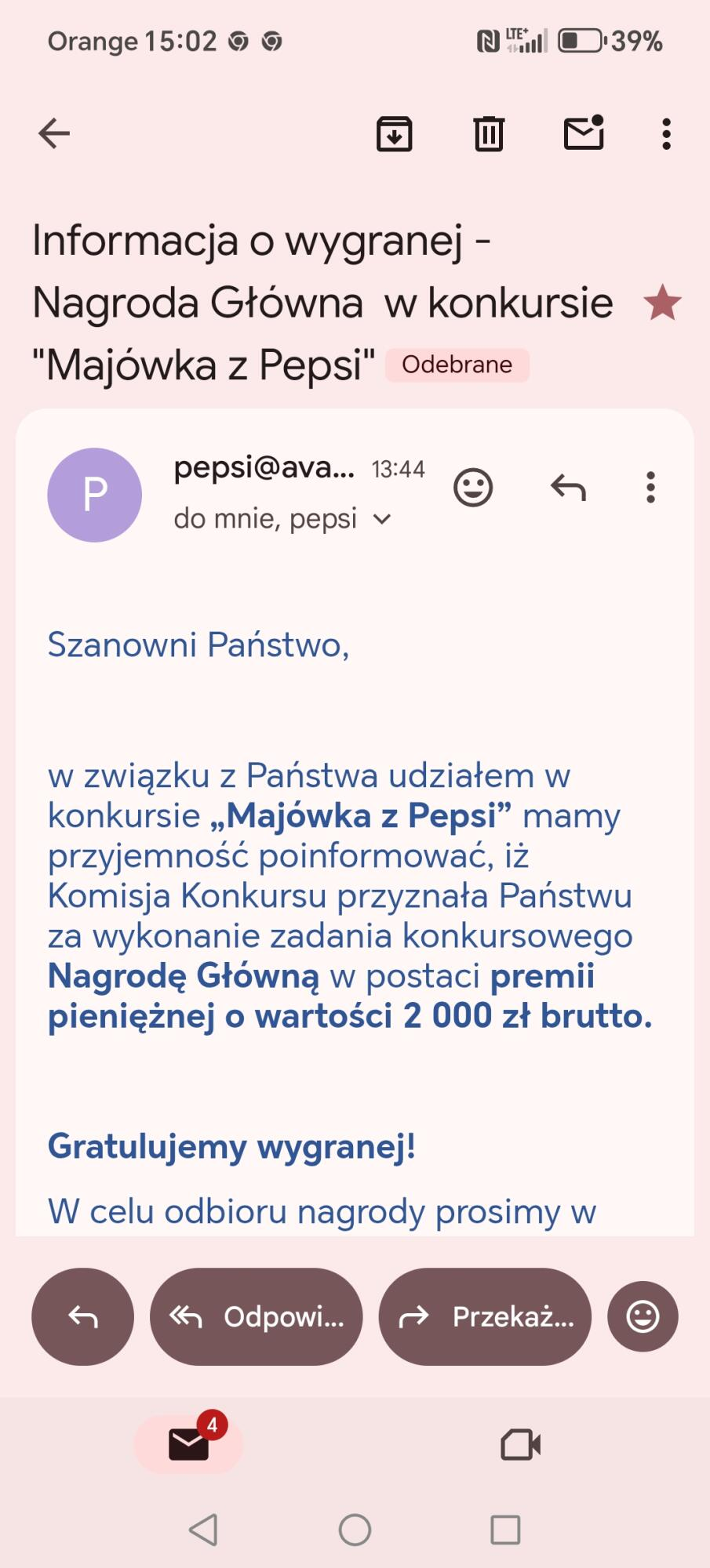
Task: Add emoji reaction beside sender name
Action: point(473,488)
